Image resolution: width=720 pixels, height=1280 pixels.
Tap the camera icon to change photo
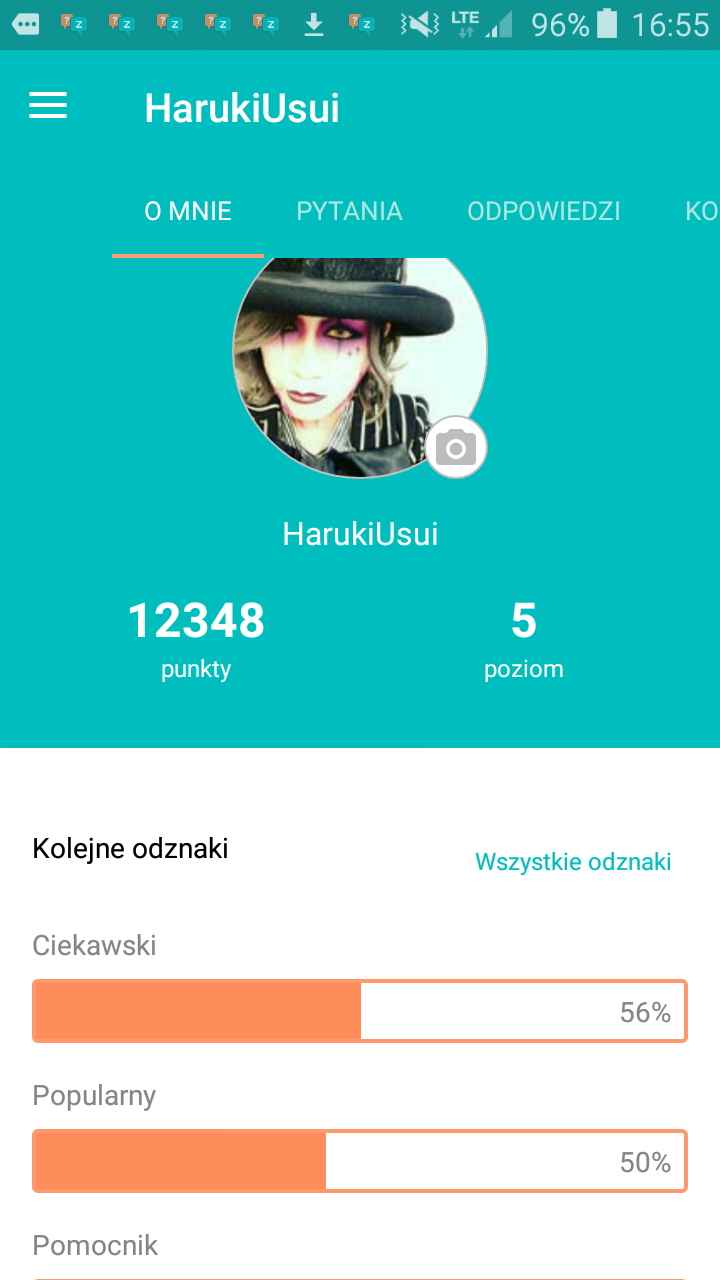[456, 447]
